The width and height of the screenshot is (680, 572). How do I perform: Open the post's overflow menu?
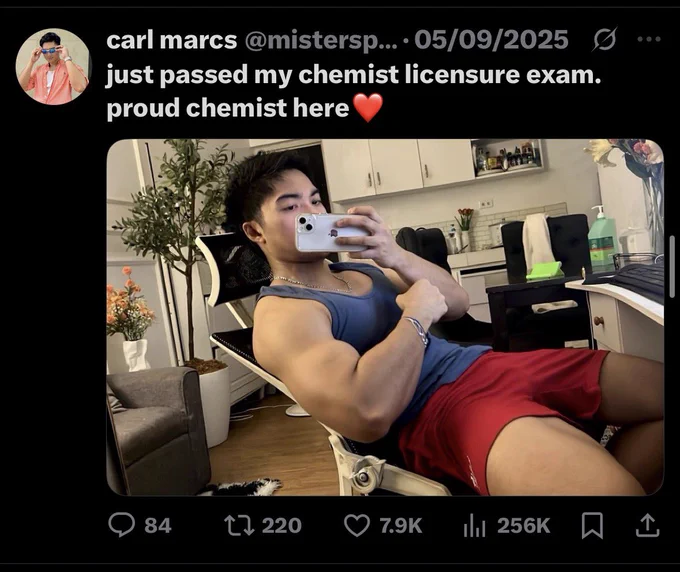click(x=649, y=40)
